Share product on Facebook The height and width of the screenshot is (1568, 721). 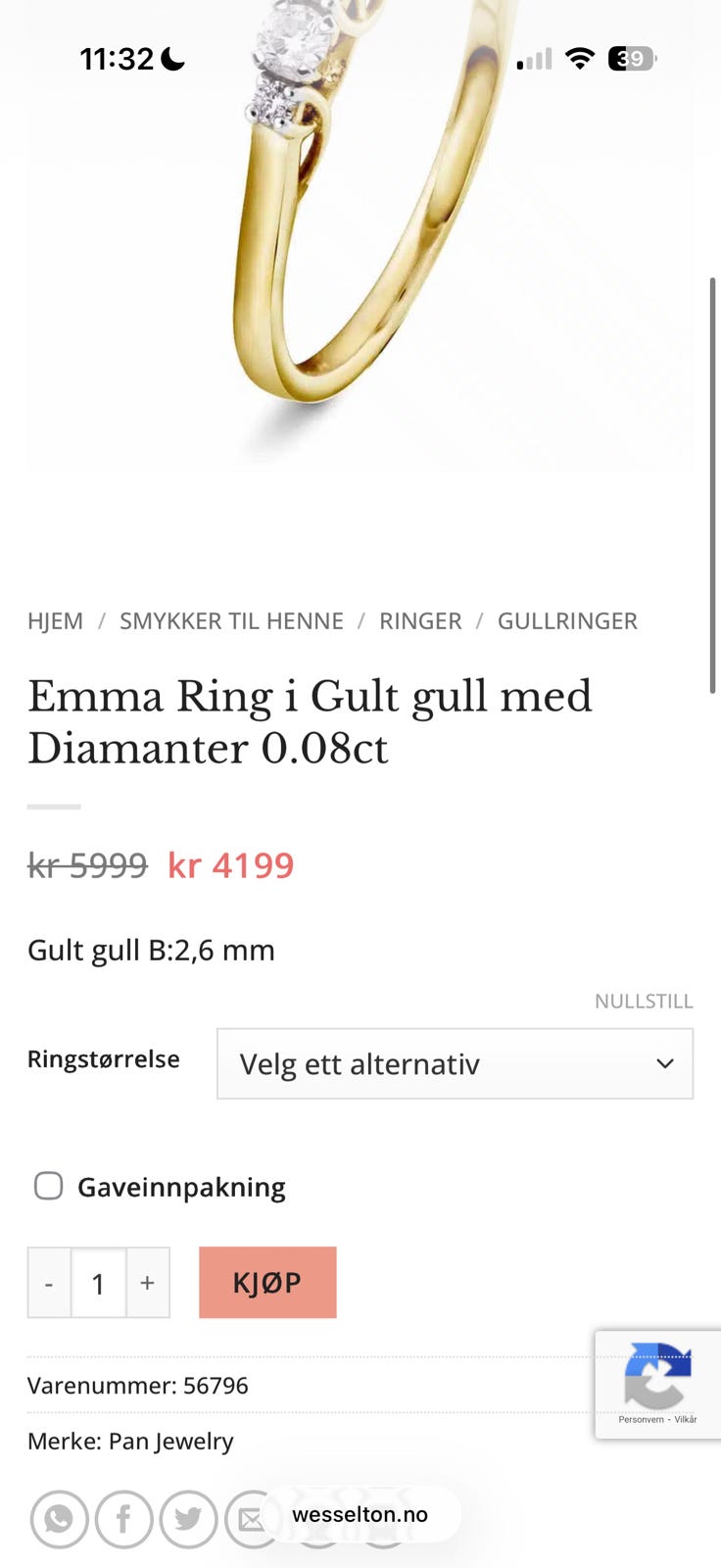point(123,1519)
